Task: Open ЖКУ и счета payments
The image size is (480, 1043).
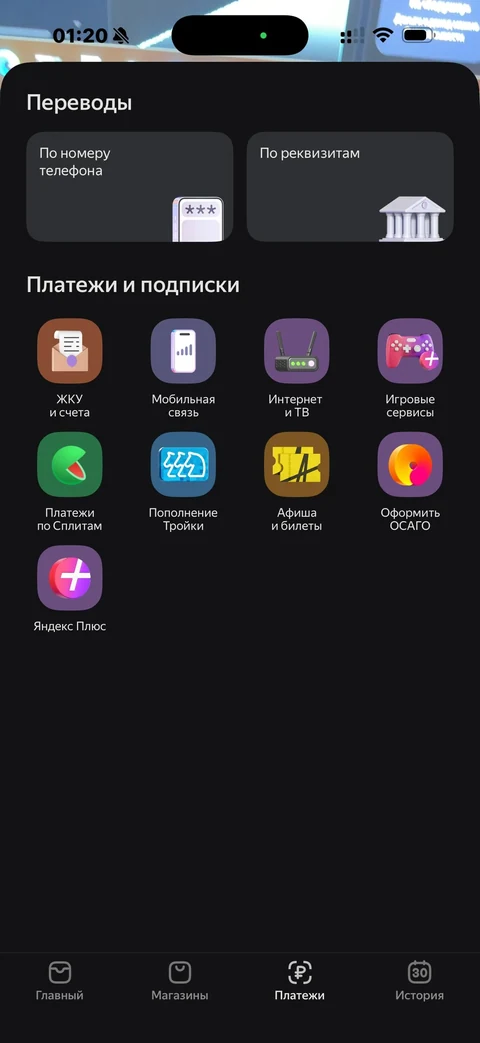Action: click(70, 369)
